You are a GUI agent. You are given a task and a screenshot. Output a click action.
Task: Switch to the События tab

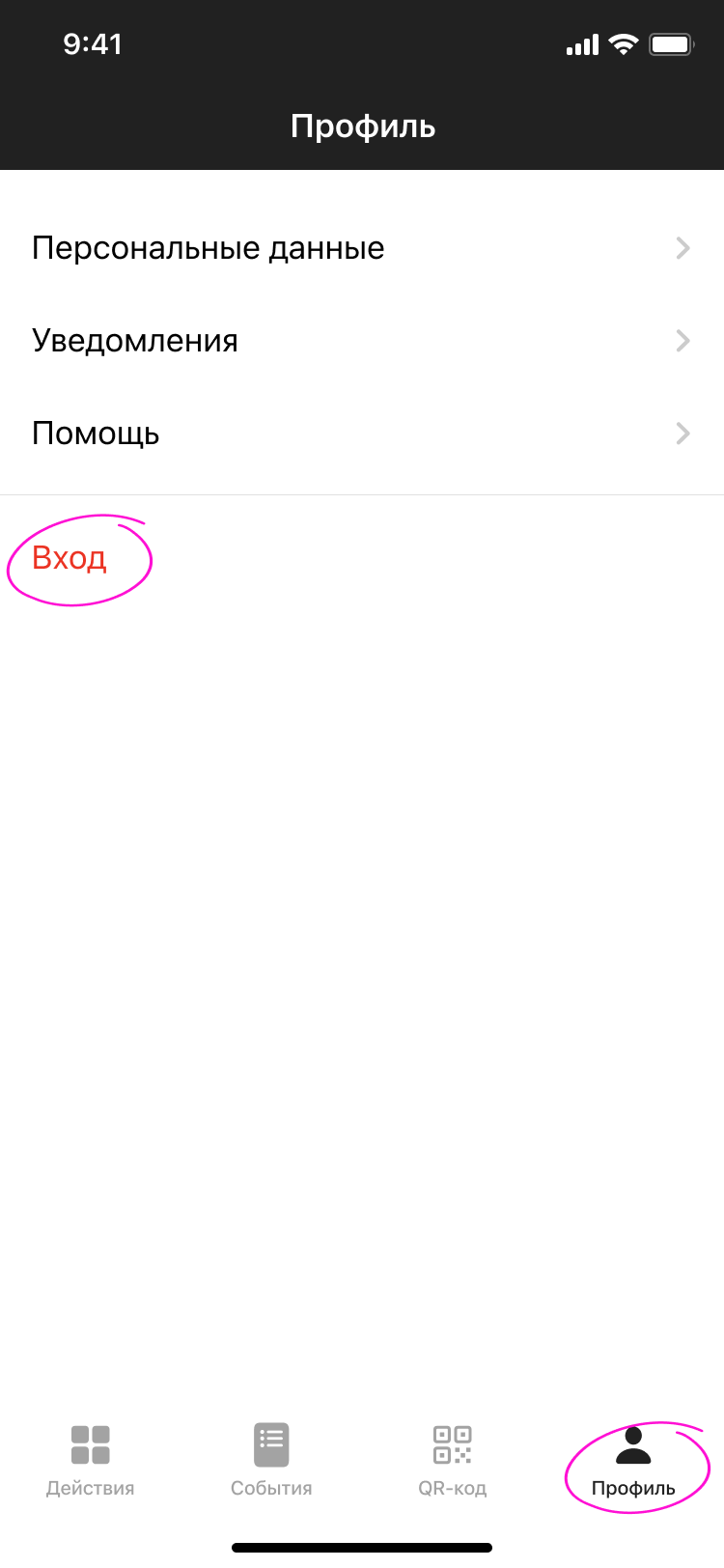point(271,1460)
